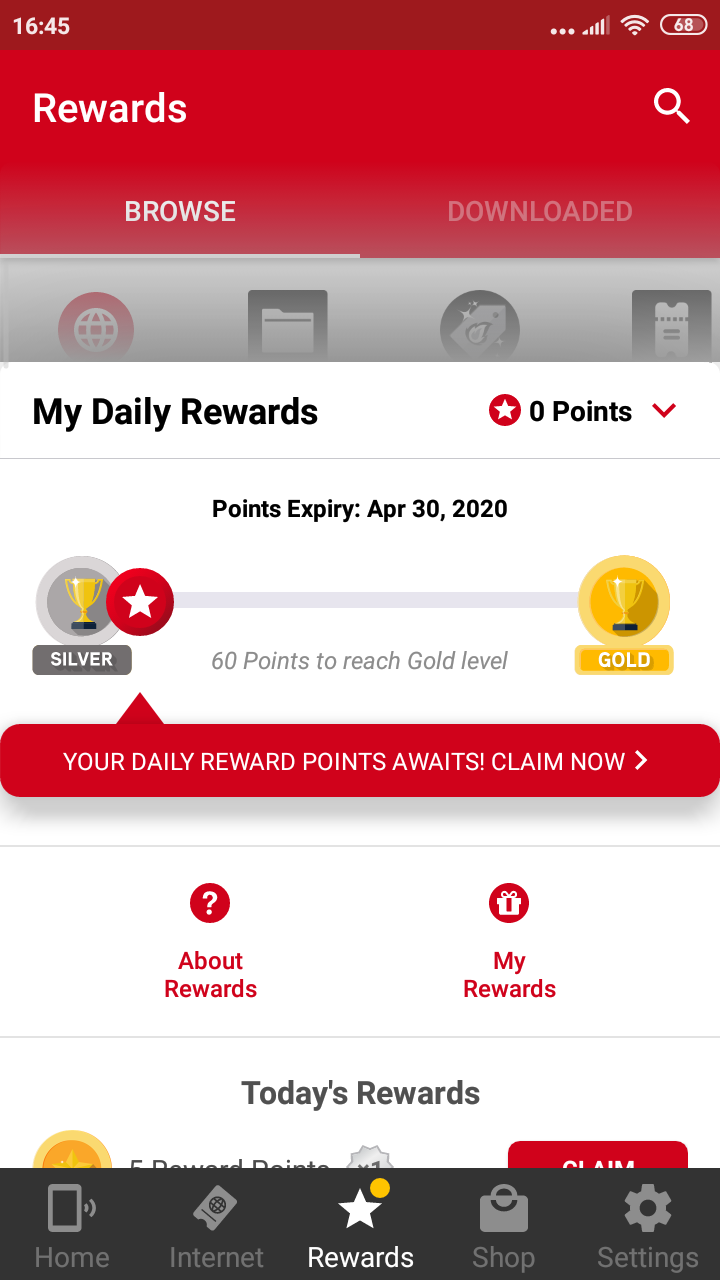Image resolution: width=720 pixels, height=1280 pixels.
Task: Open About Rewards info
Action: (x=210, y=945)
